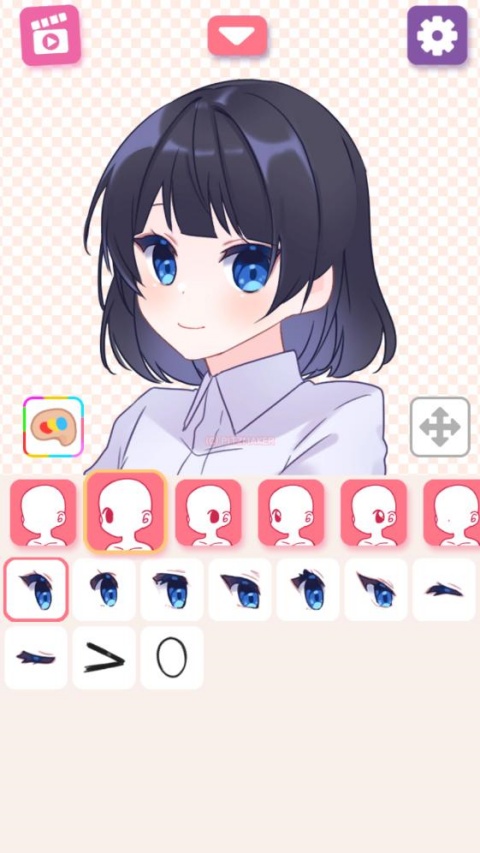Select the hollow oval eye style
The image size is (480, 853).
tap(172, 658)
